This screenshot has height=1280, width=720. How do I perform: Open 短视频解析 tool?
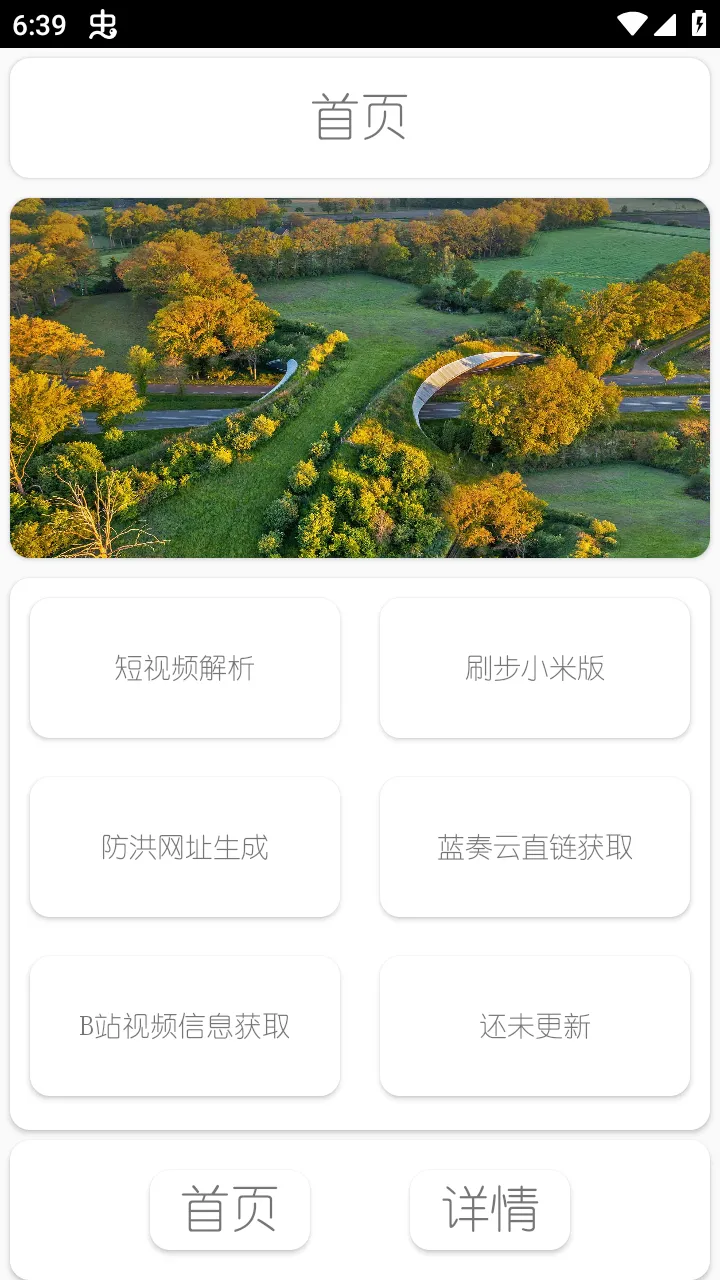(185, 668)
